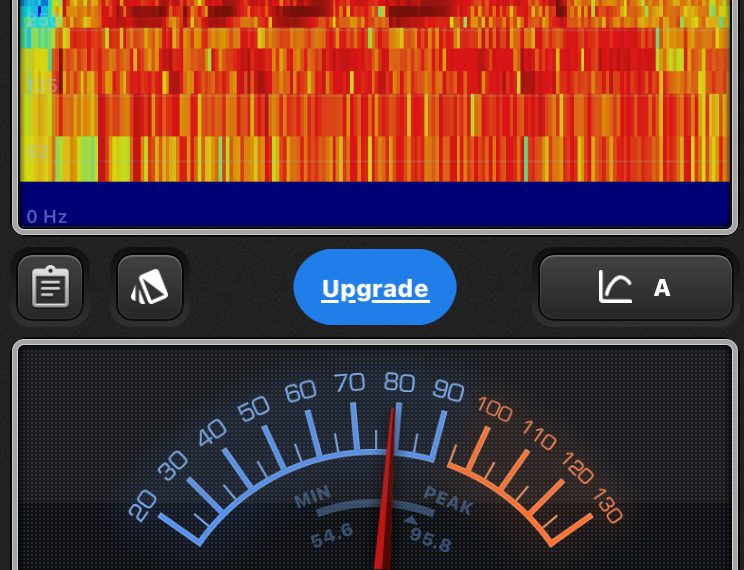744x570 pixels.
Task: Tap the eraser clear icon
Action: [150, 288]
